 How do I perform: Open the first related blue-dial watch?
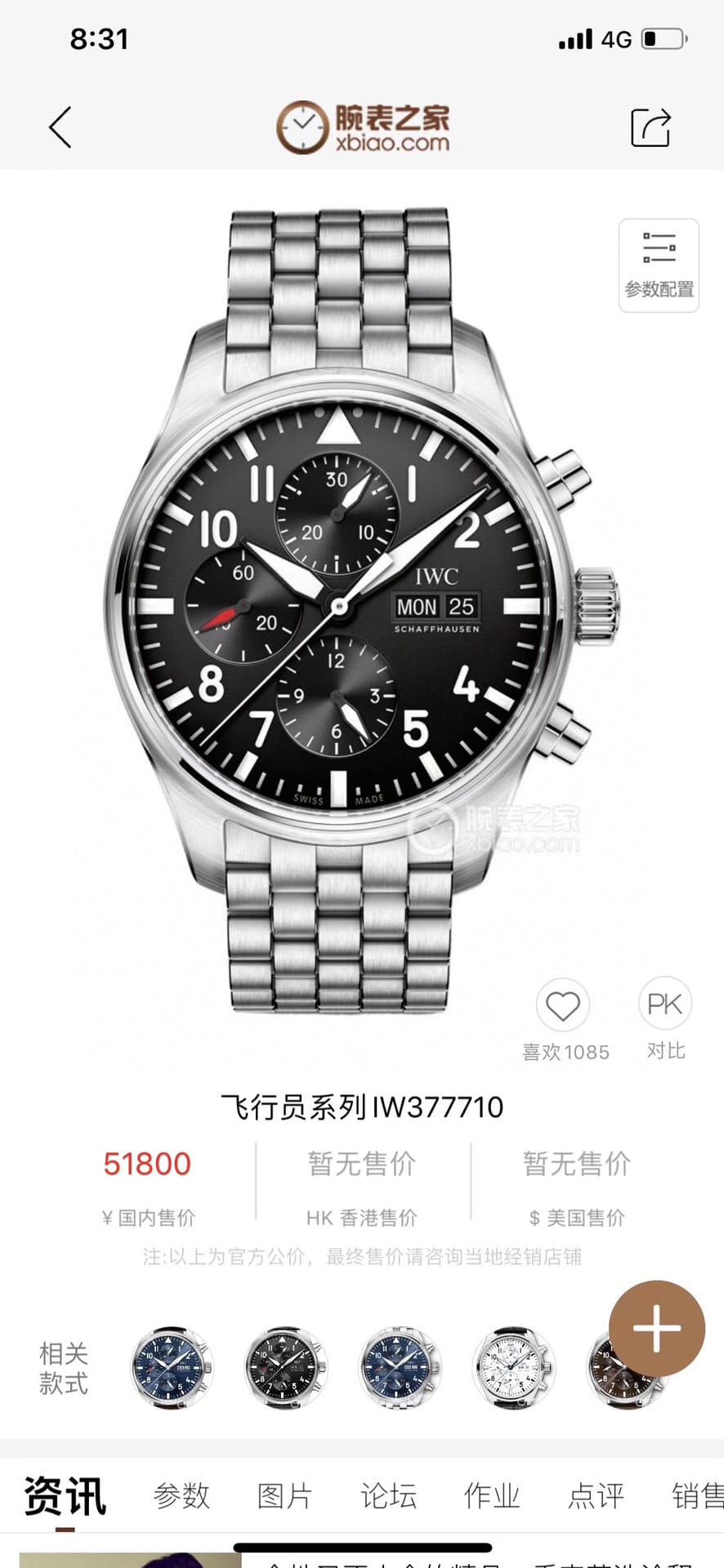click(172, 1368)
